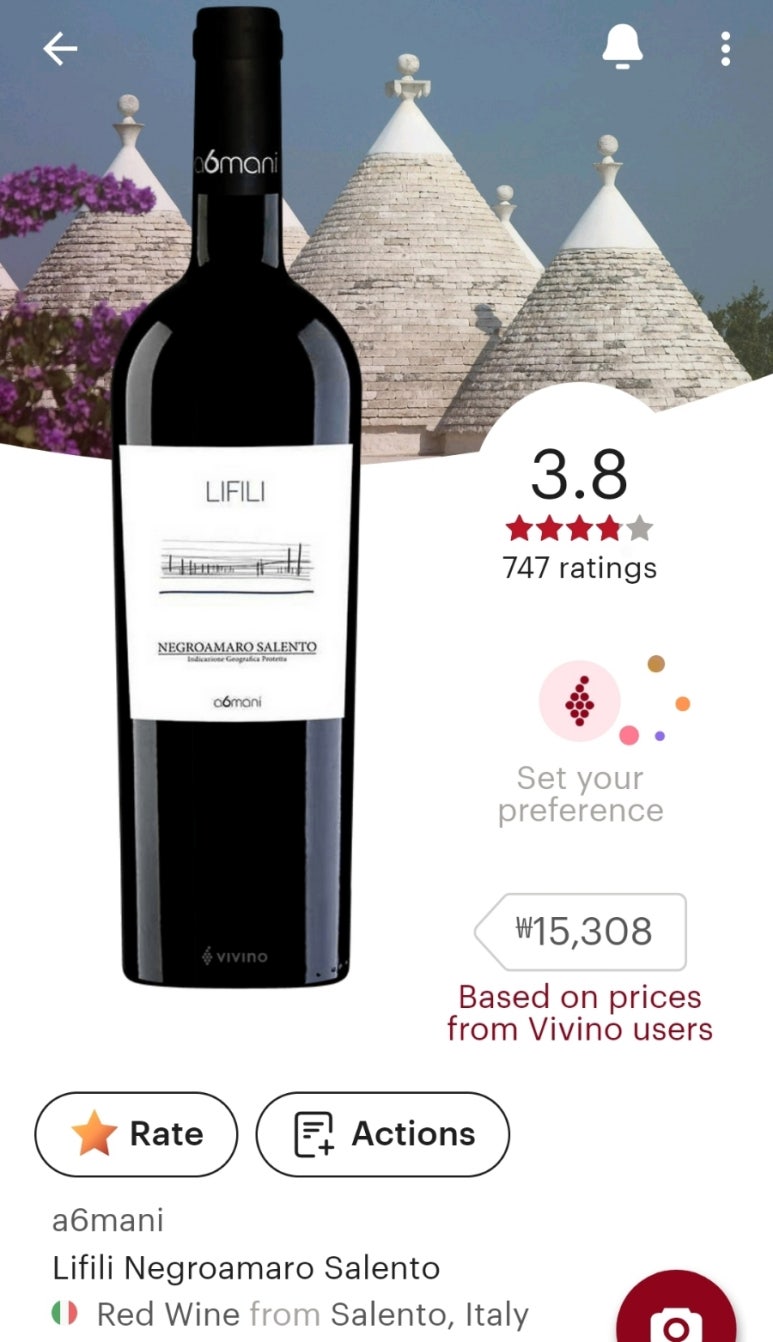
Task: Open the 3.8 ratings summary
Action: pos(579,510)
